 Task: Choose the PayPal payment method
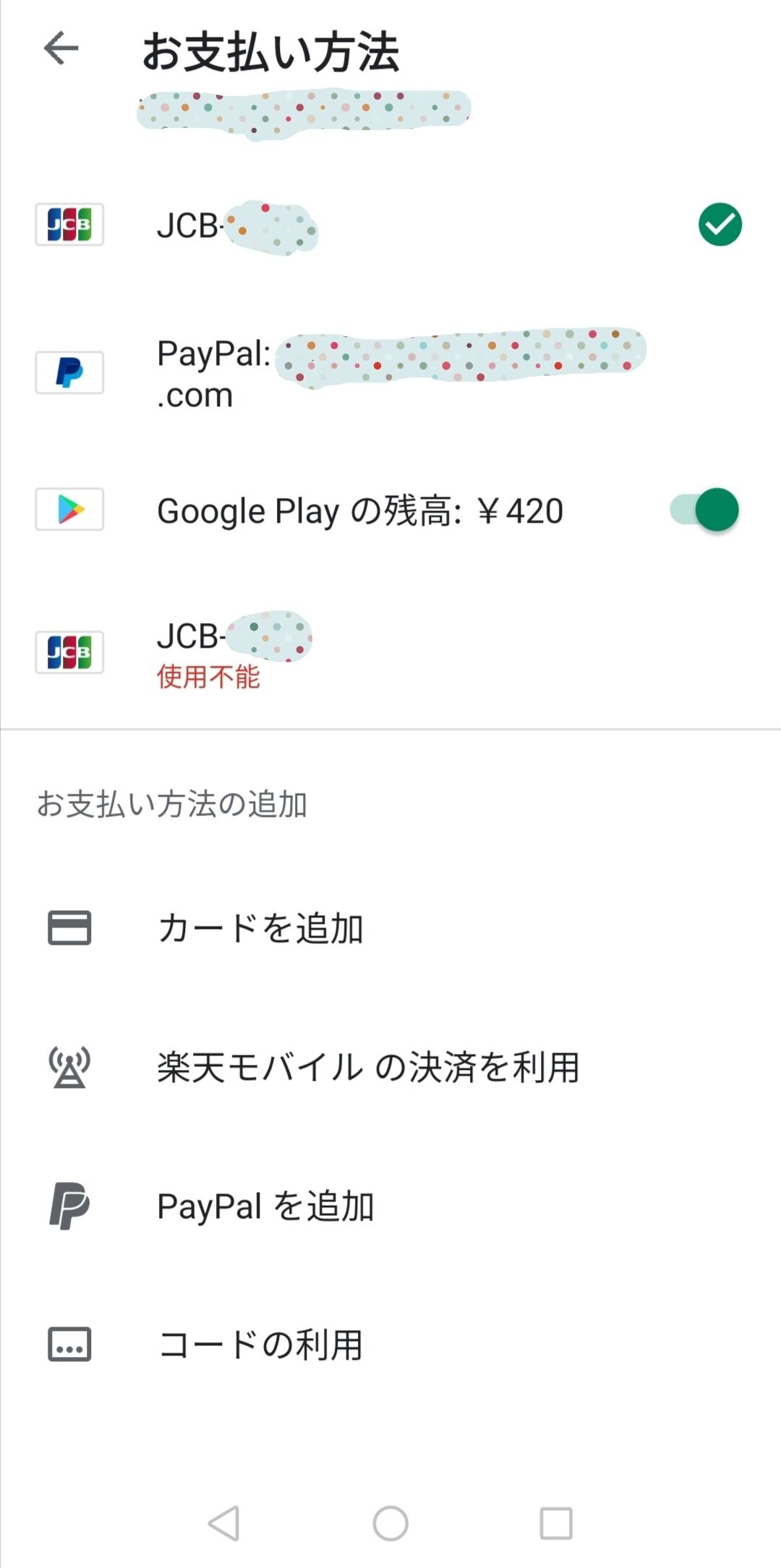coord(390,372)
